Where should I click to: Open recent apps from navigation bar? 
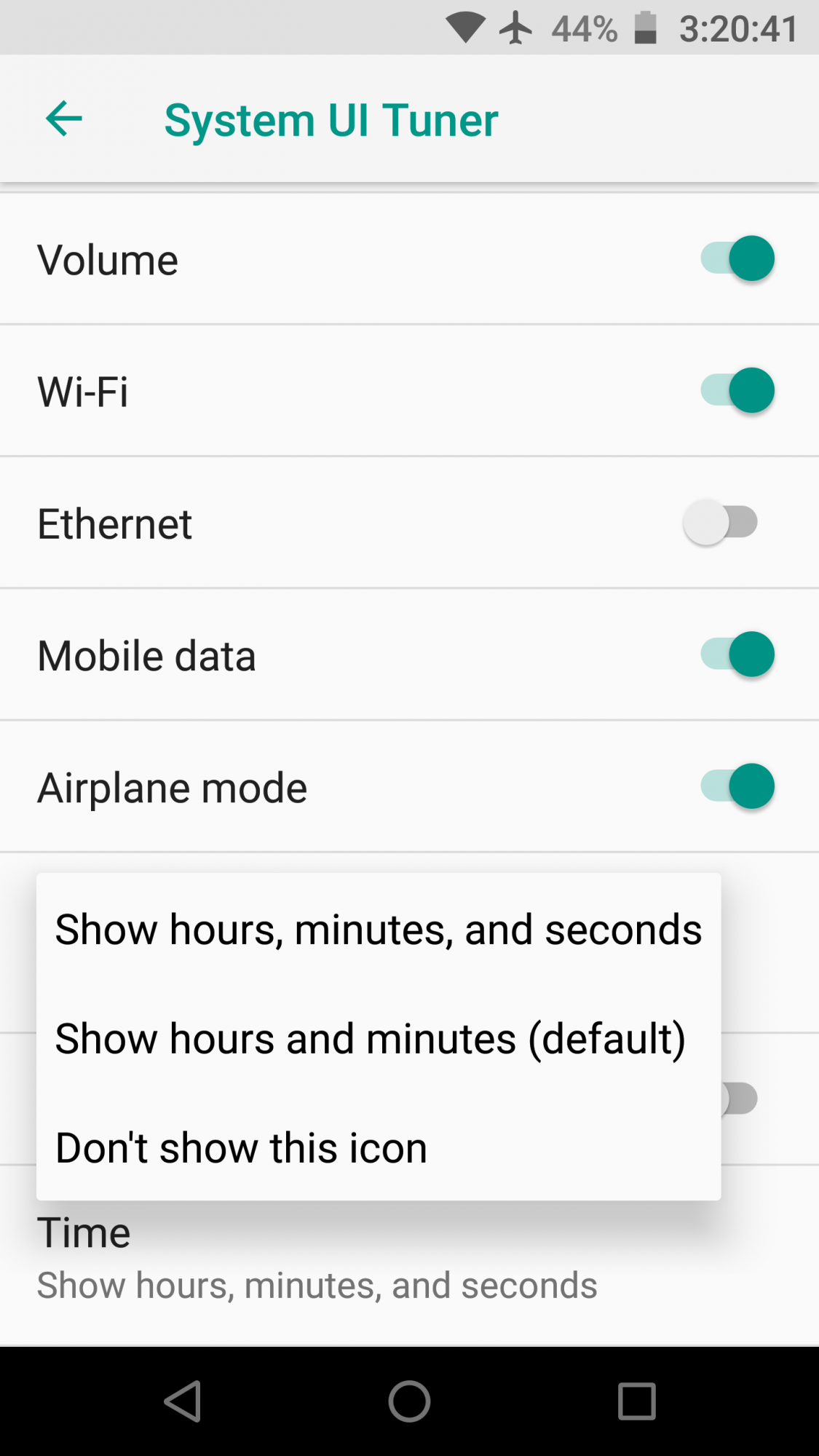point(637,1401)
